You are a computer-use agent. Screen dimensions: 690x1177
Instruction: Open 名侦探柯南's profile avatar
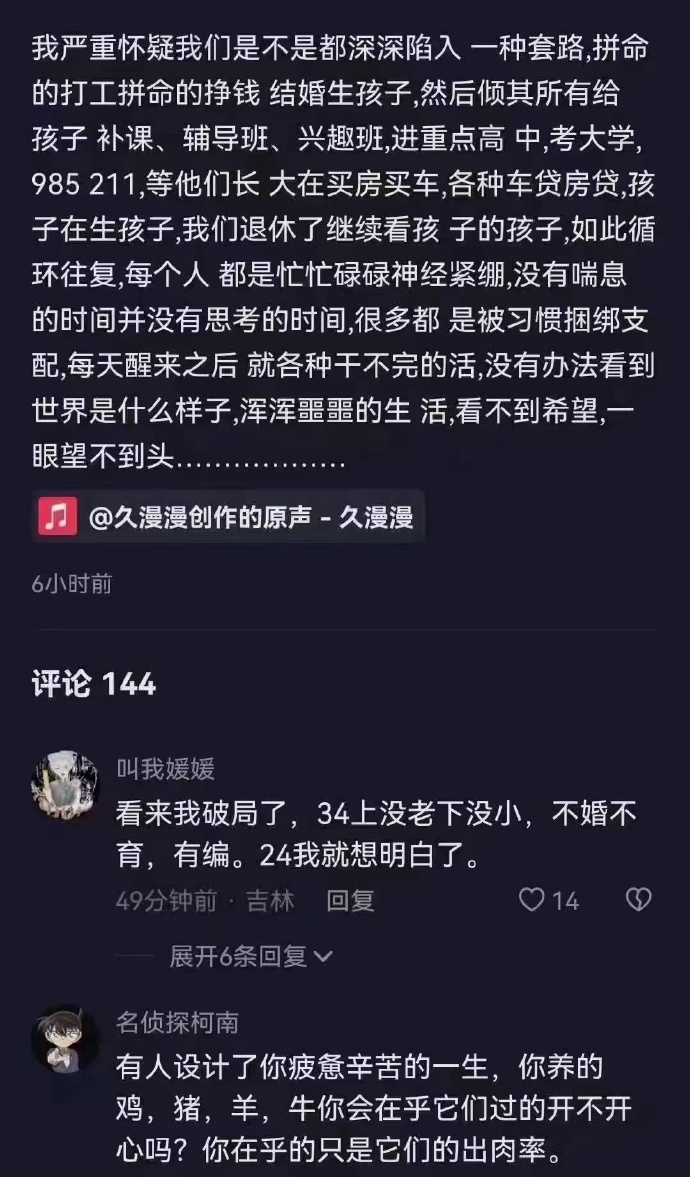point(65,1039)
